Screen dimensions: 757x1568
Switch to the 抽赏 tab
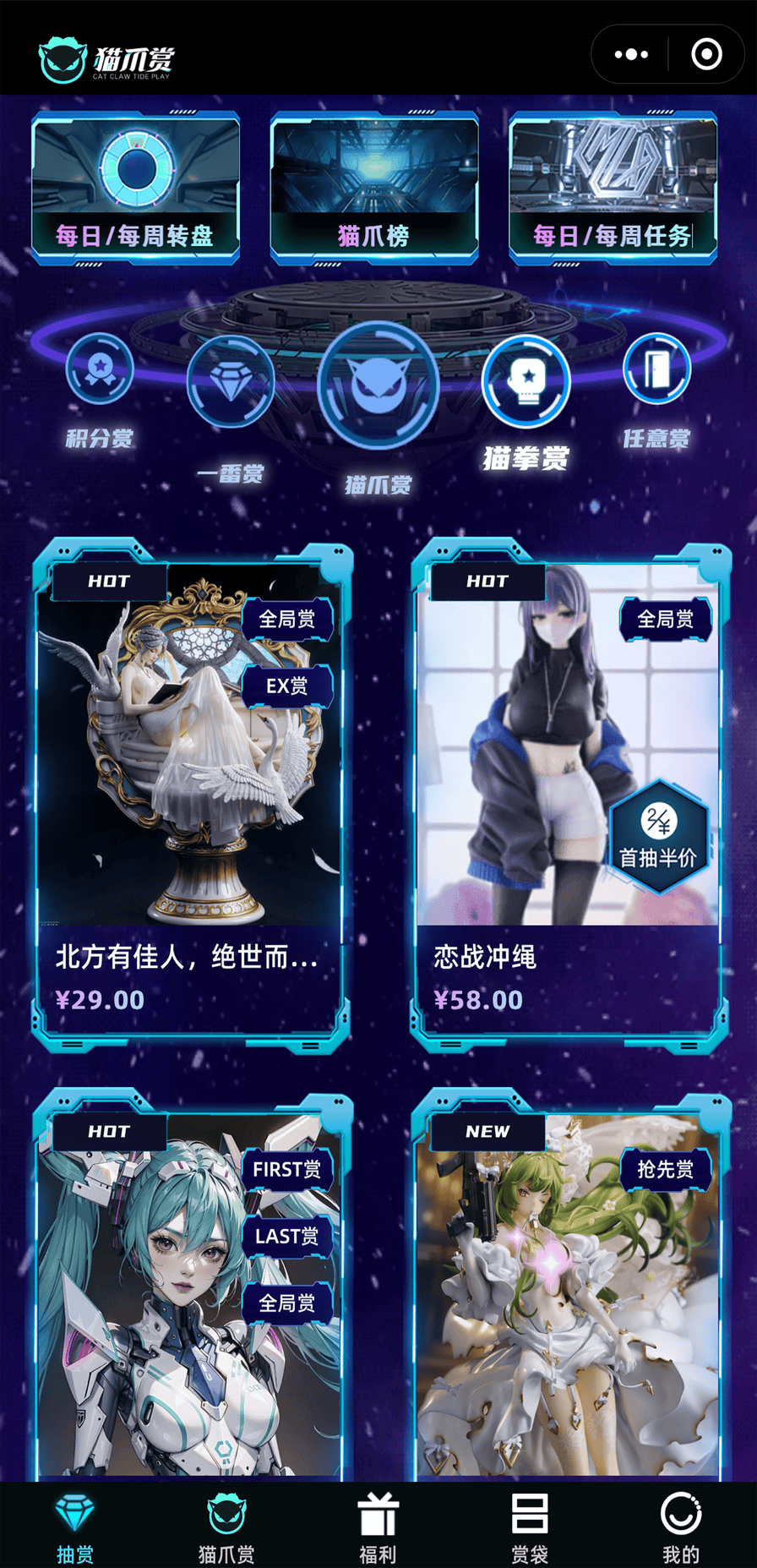[x=74, y=1526]
